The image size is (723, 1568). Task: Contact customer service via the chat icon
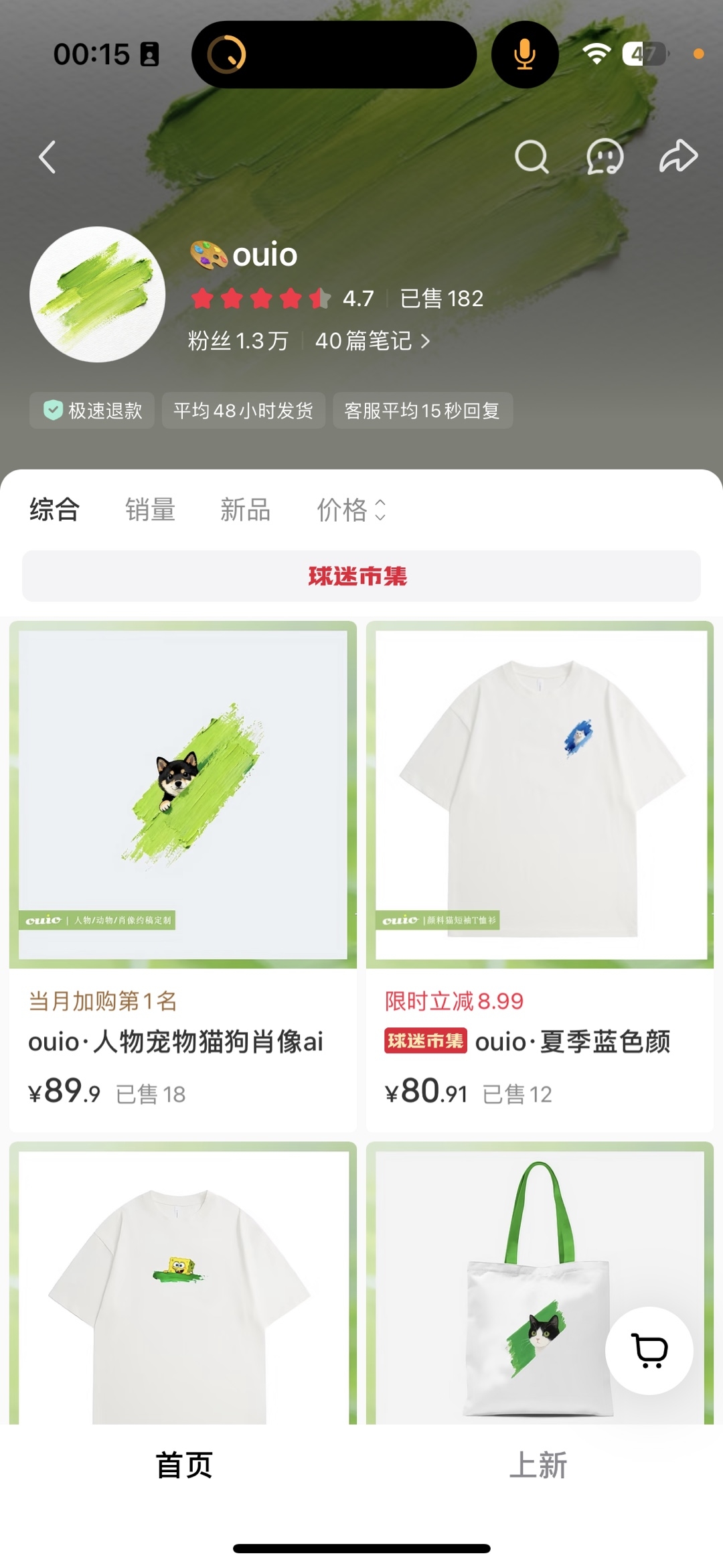click(x=605, y=157)
